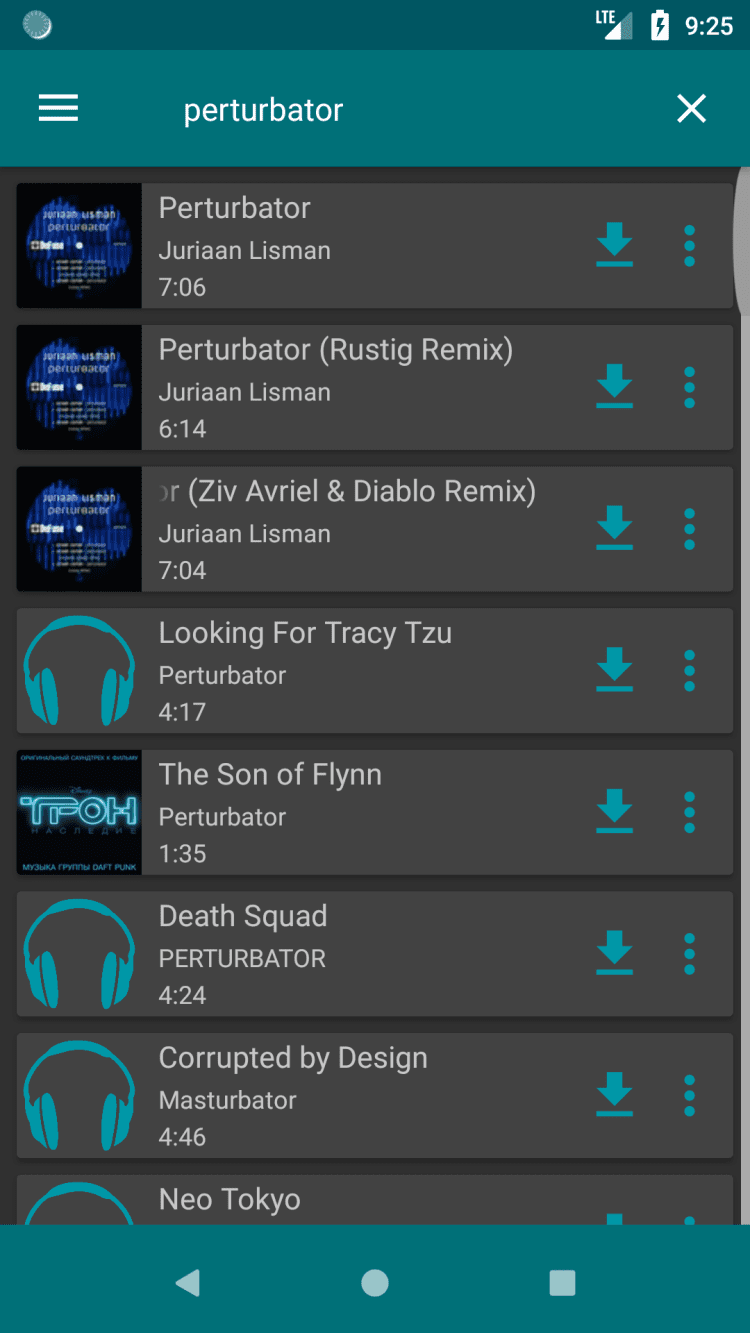The image size is (750, 1333).
Task: Edit the perturbator search field
Action: (400, 110)
